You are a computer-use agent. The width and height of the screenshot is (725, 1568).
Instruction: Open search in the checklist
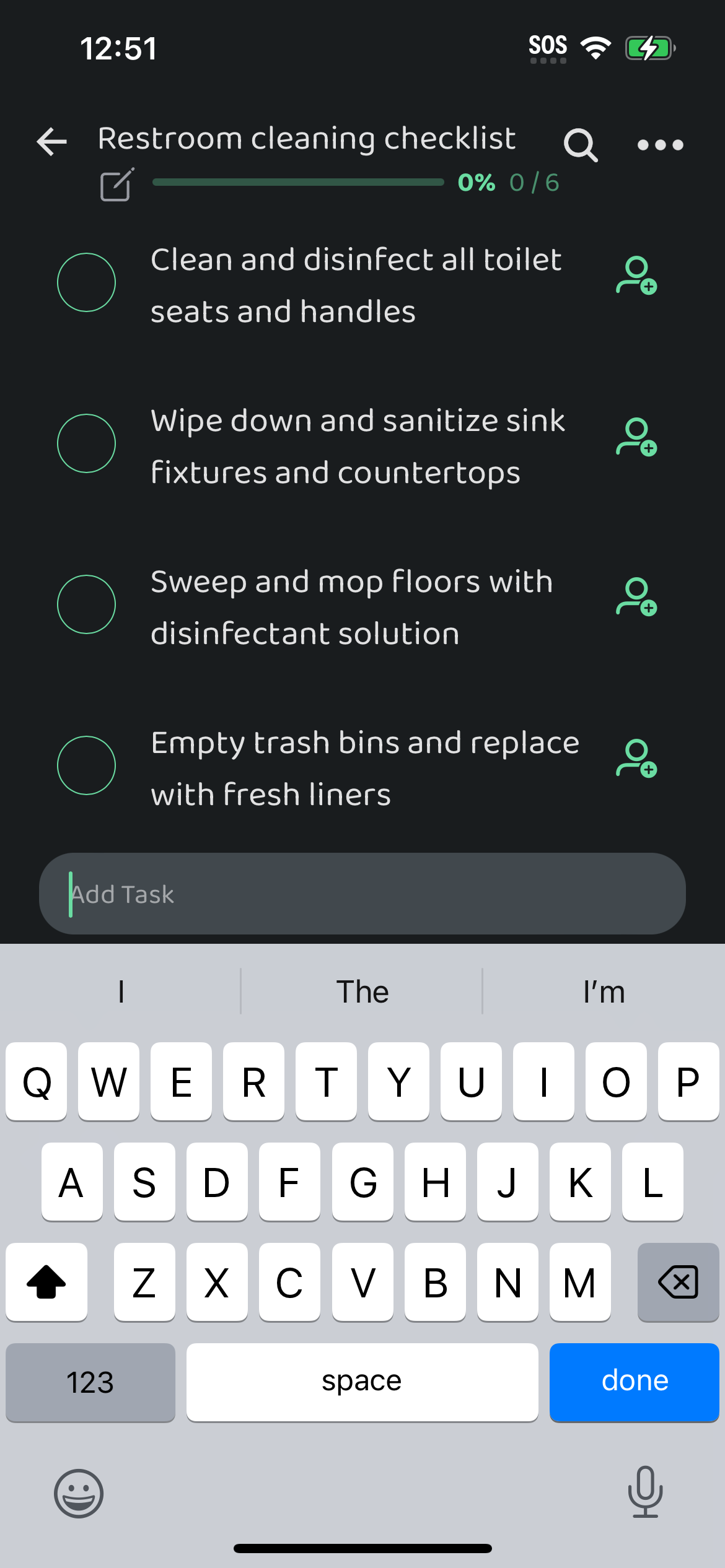click(x=581, y=145)
